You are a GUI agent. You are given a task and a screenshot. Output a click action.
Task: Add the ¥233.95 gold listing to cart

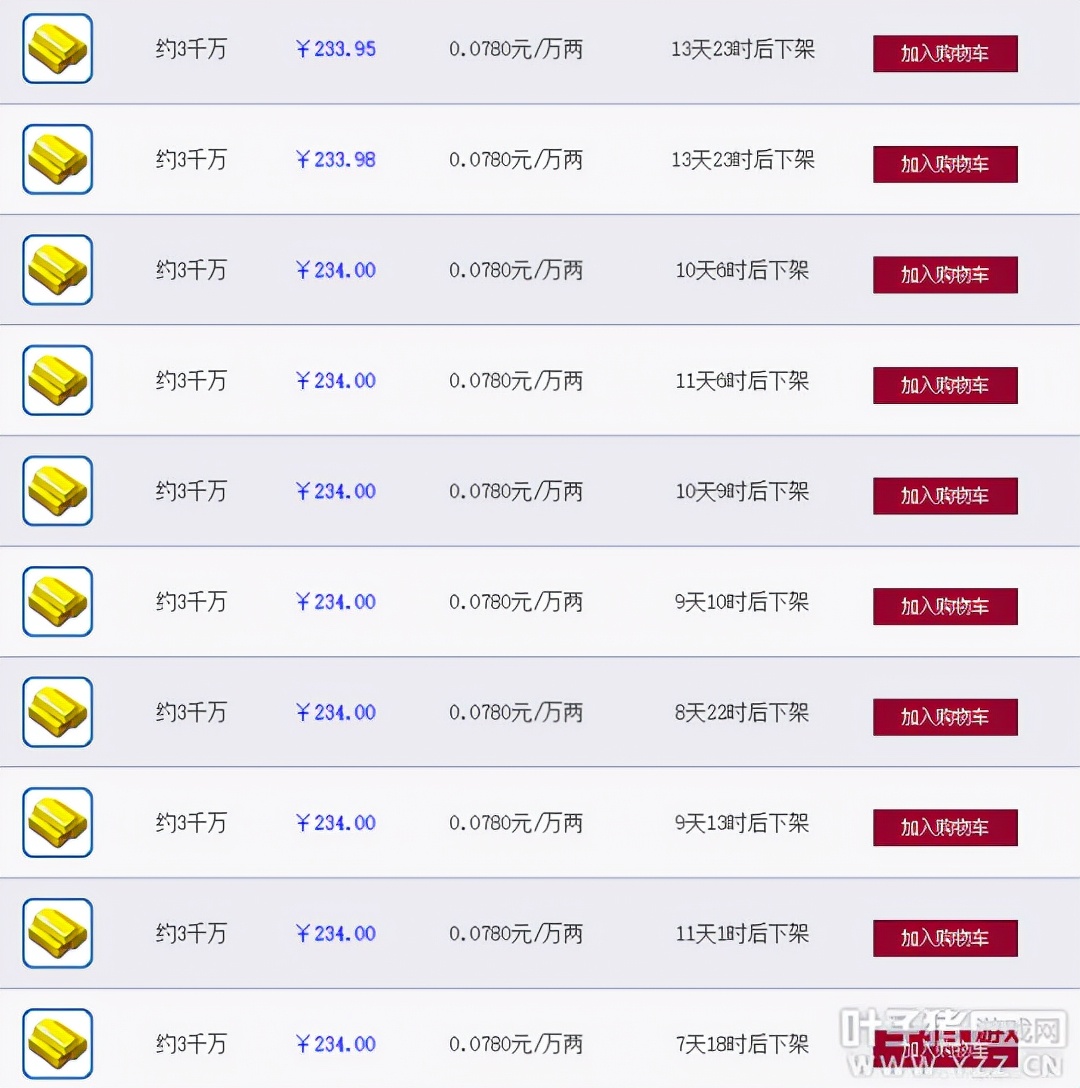coord(945,54)
